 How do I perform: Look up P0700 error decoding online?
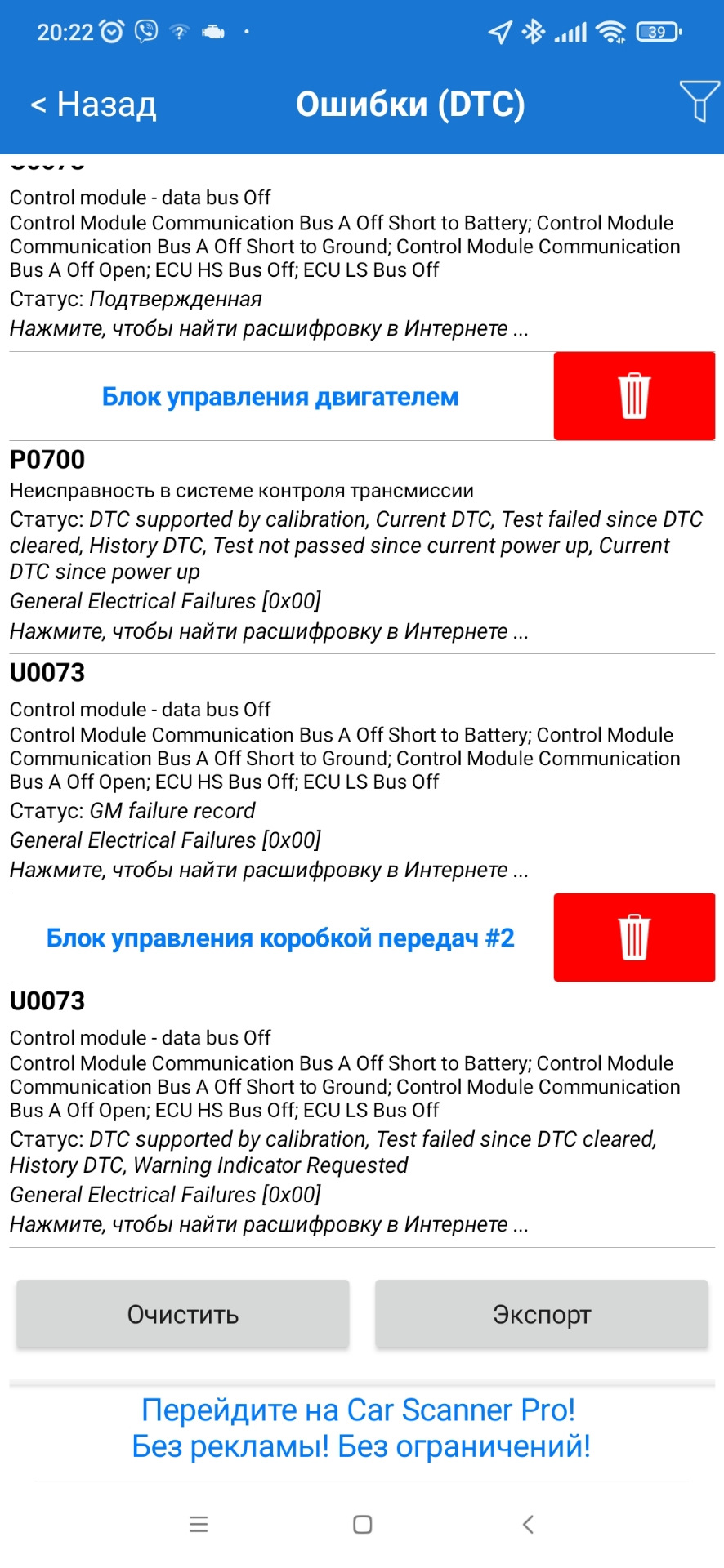[x=270, y=631]
